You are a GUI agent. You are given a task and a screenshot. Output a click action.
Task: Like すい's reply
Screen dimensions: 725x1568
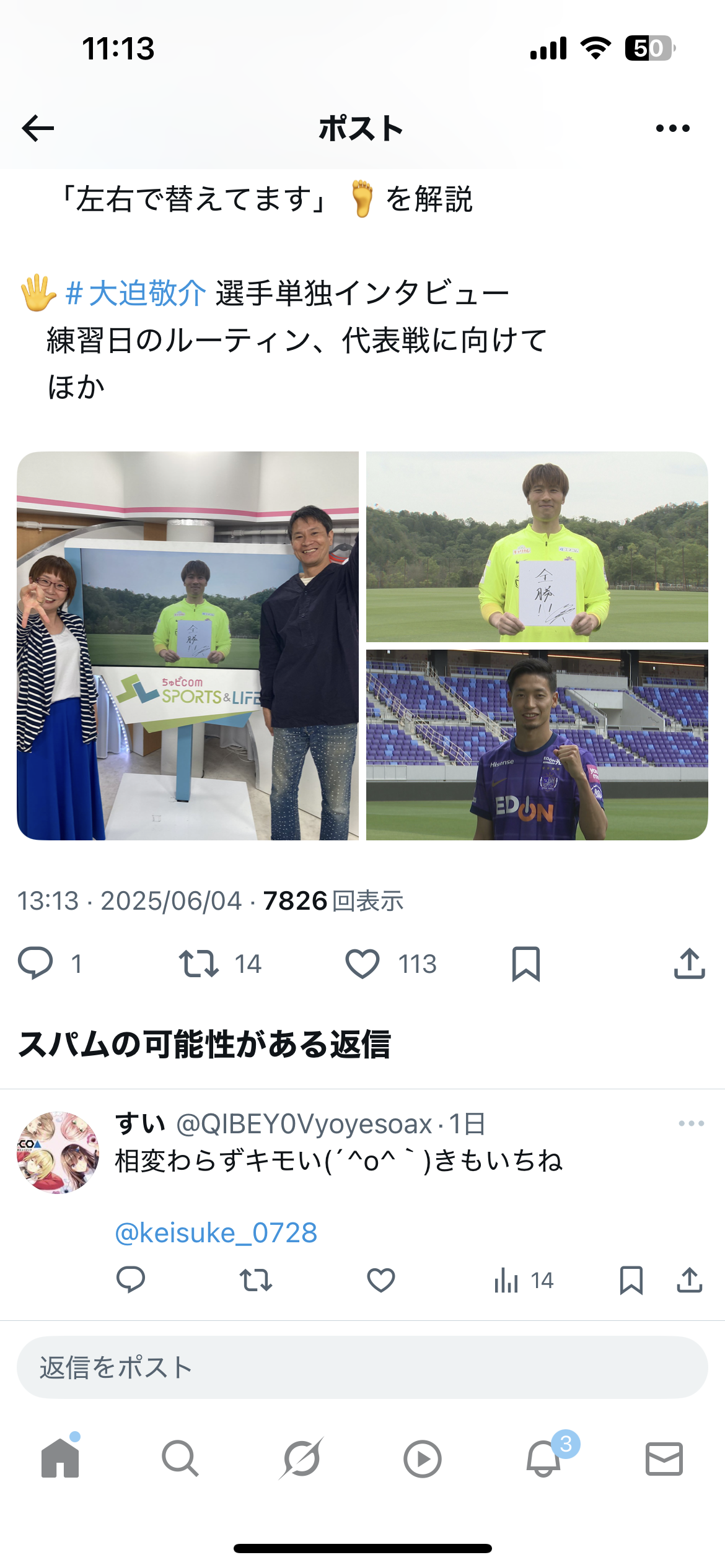pyautogui.click(x=381, y=1280)
